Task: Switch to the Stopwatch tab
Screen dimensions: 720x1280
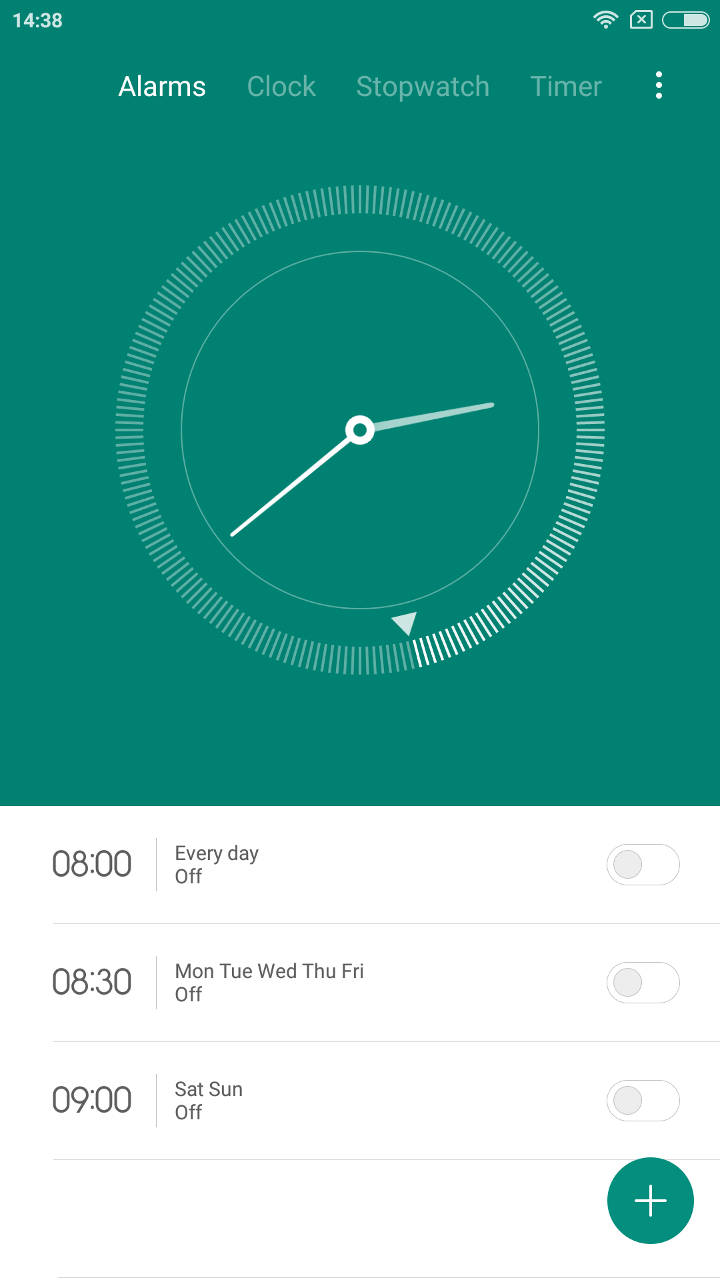Action: point(422,87)
